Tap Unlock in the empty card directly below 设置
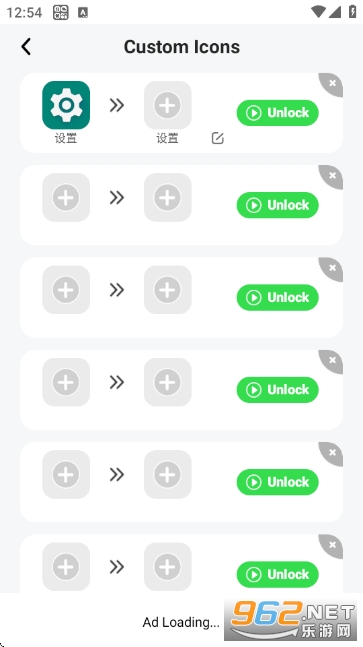The image size is (363, 647). (x=278, y=205)
